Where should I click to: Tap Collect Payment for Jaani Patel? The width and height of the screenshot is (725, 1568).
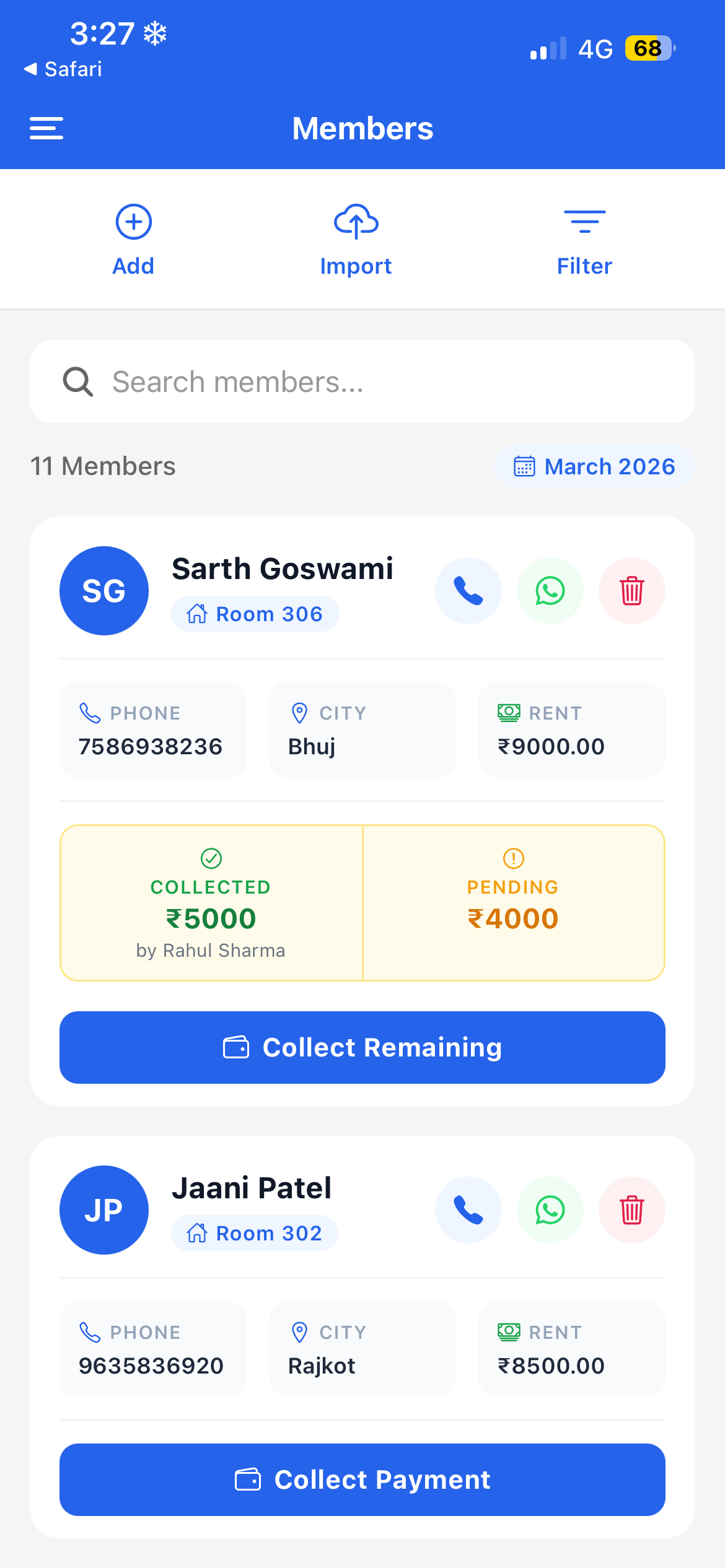[362, 1479]
